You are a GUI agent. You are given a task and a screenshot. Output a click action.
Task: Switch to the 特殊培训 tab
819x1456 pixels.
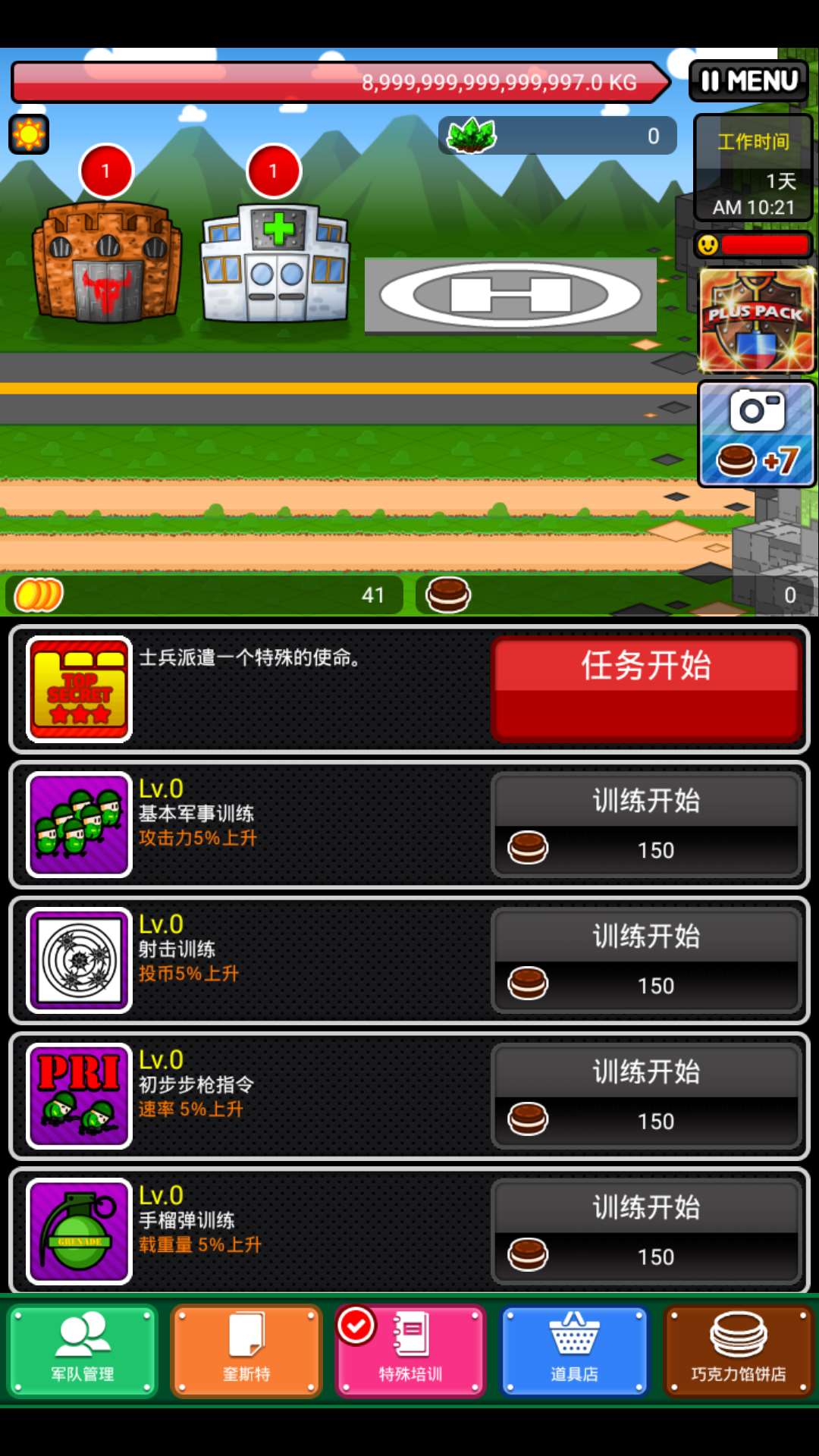tap(410, 1351)
